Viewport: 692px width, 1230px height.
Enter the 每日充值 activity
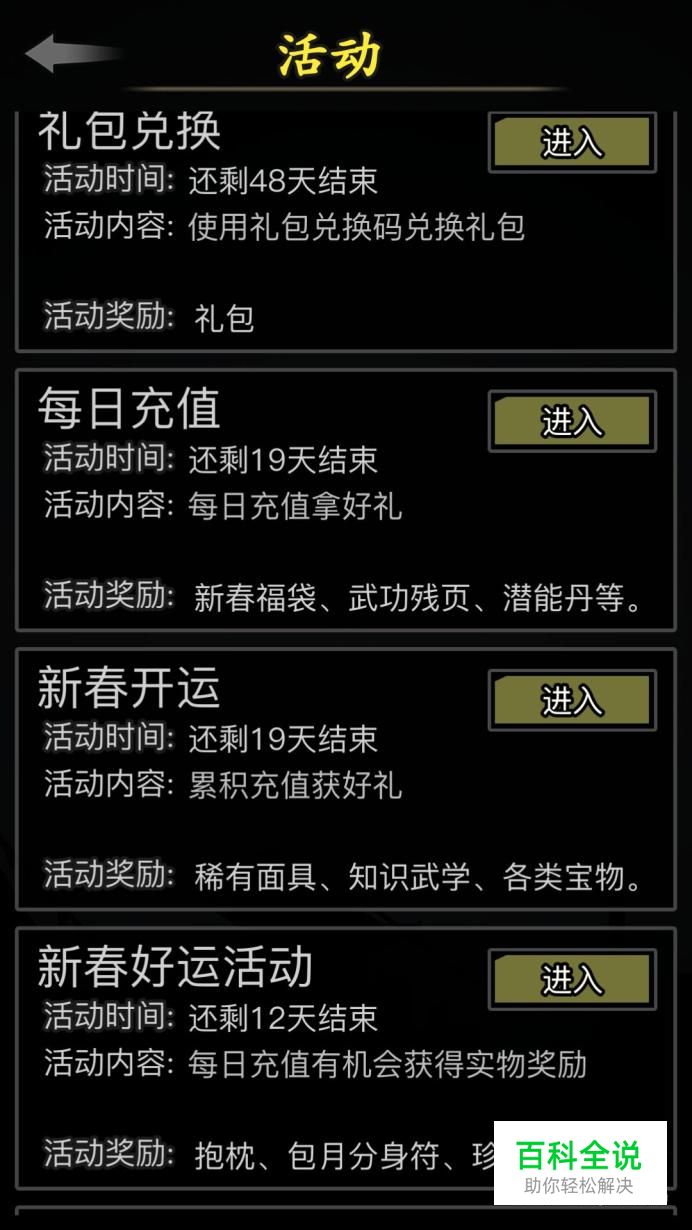coord(572,421)
